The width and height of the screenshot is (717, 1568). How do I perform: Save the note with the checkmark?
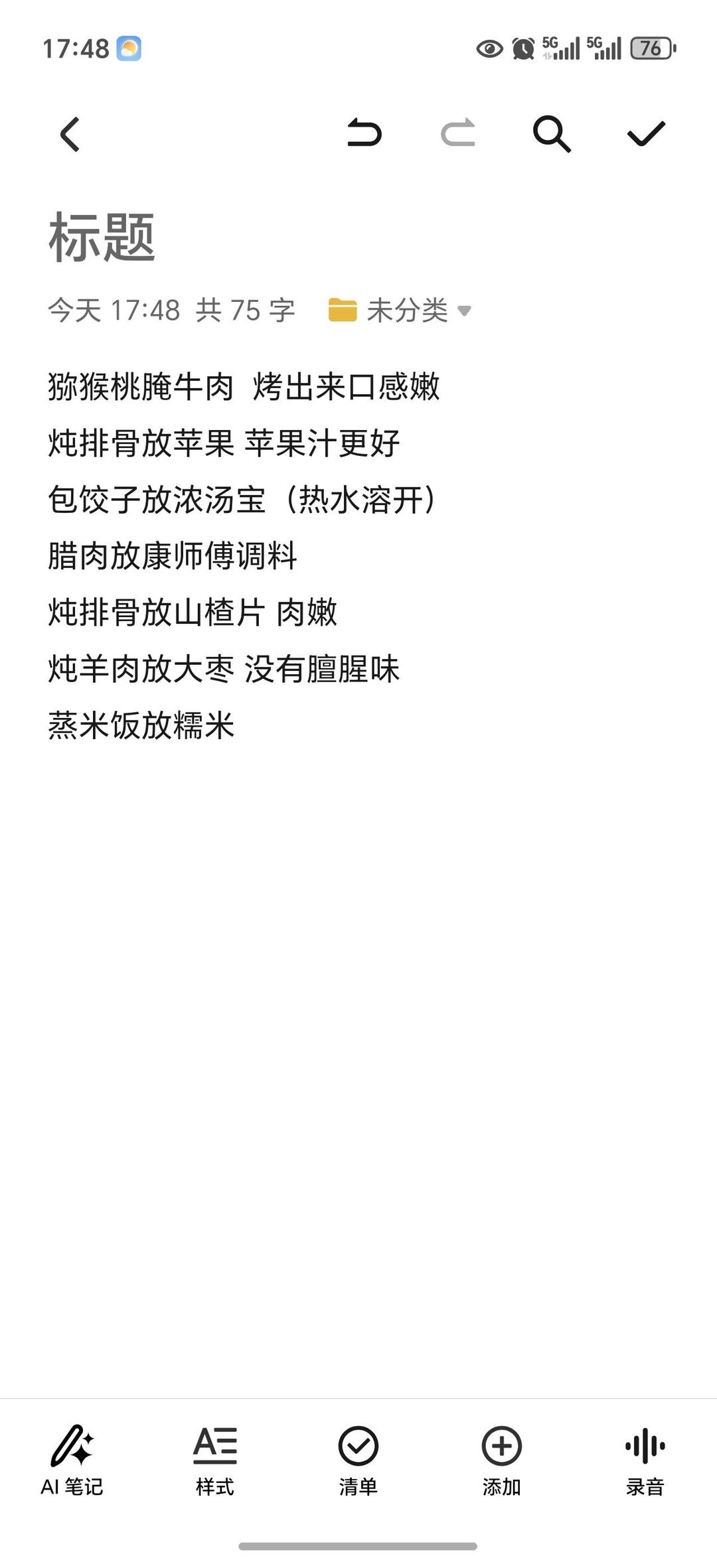pyautogui.click(x=646, y=133)
